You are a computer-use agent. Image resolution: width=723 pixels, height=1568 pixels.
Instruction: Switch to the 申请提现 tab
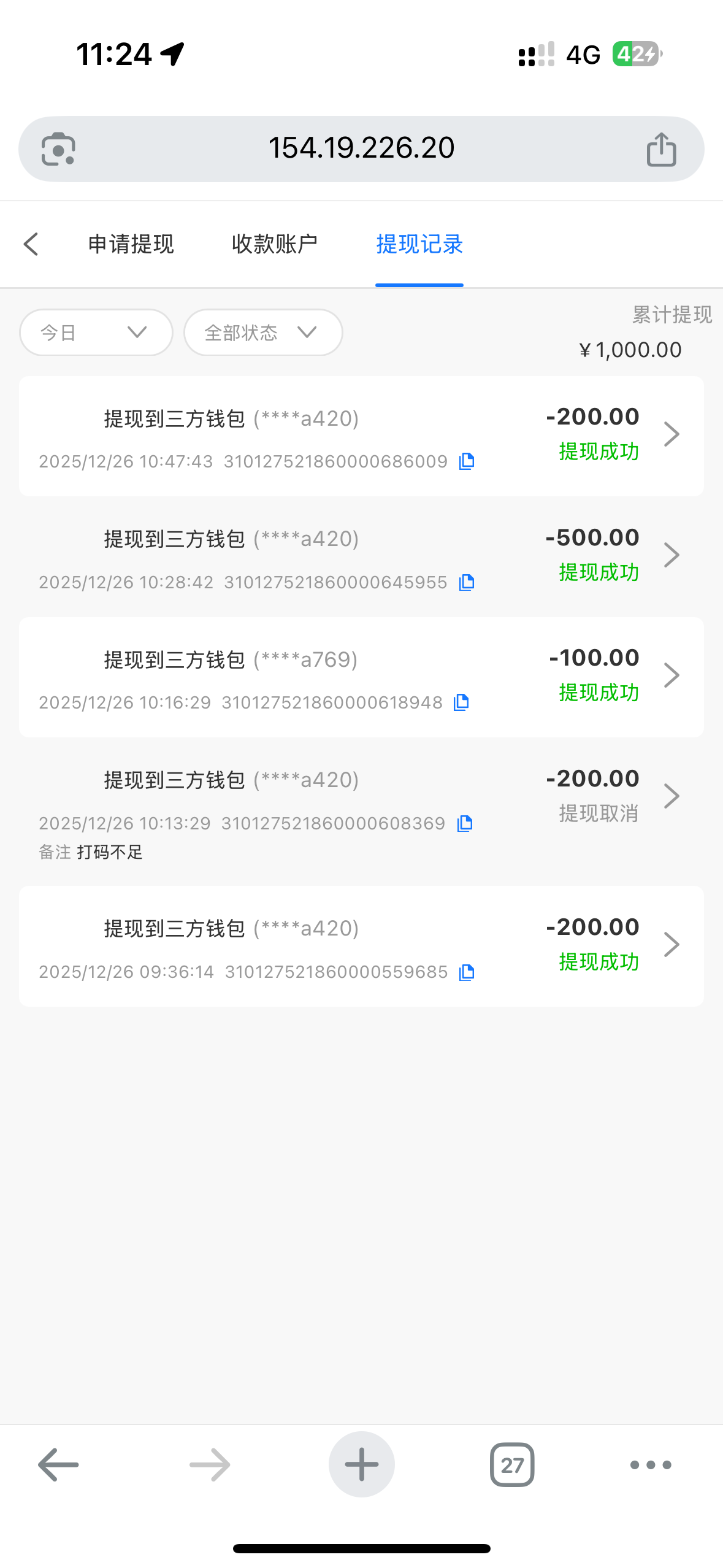(x=131, y=244)
